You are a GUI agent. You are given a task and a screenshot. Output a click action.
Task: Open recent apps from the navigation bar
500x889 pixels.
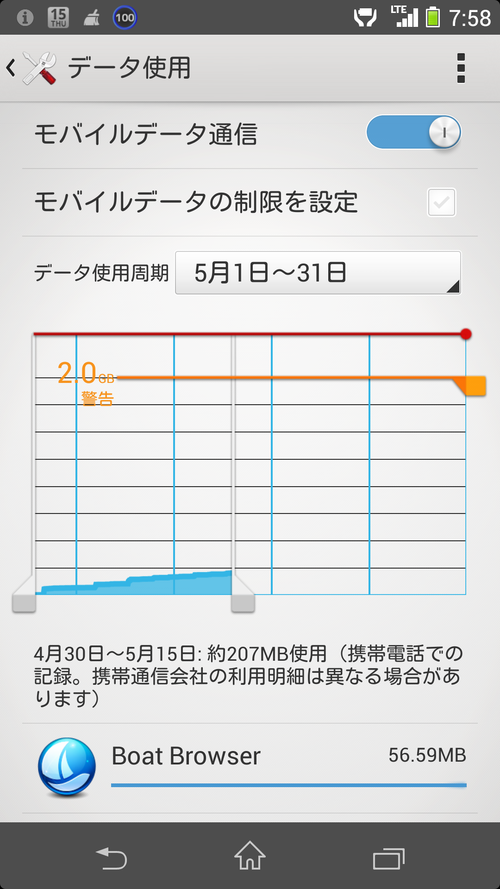(388, 856)
